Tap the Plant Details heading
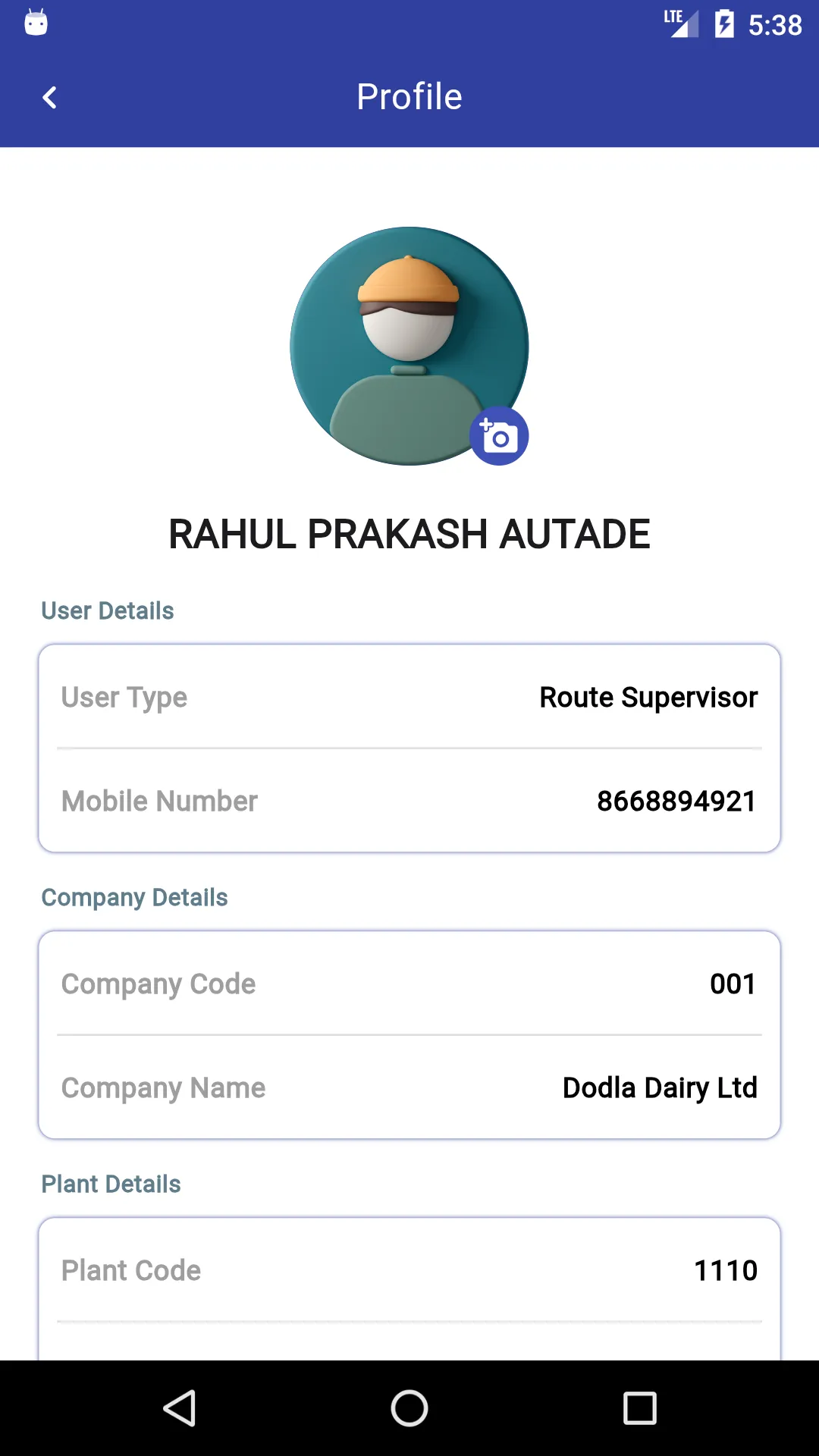Viewport: 819px width, 1456px height. coord(111,1184)
